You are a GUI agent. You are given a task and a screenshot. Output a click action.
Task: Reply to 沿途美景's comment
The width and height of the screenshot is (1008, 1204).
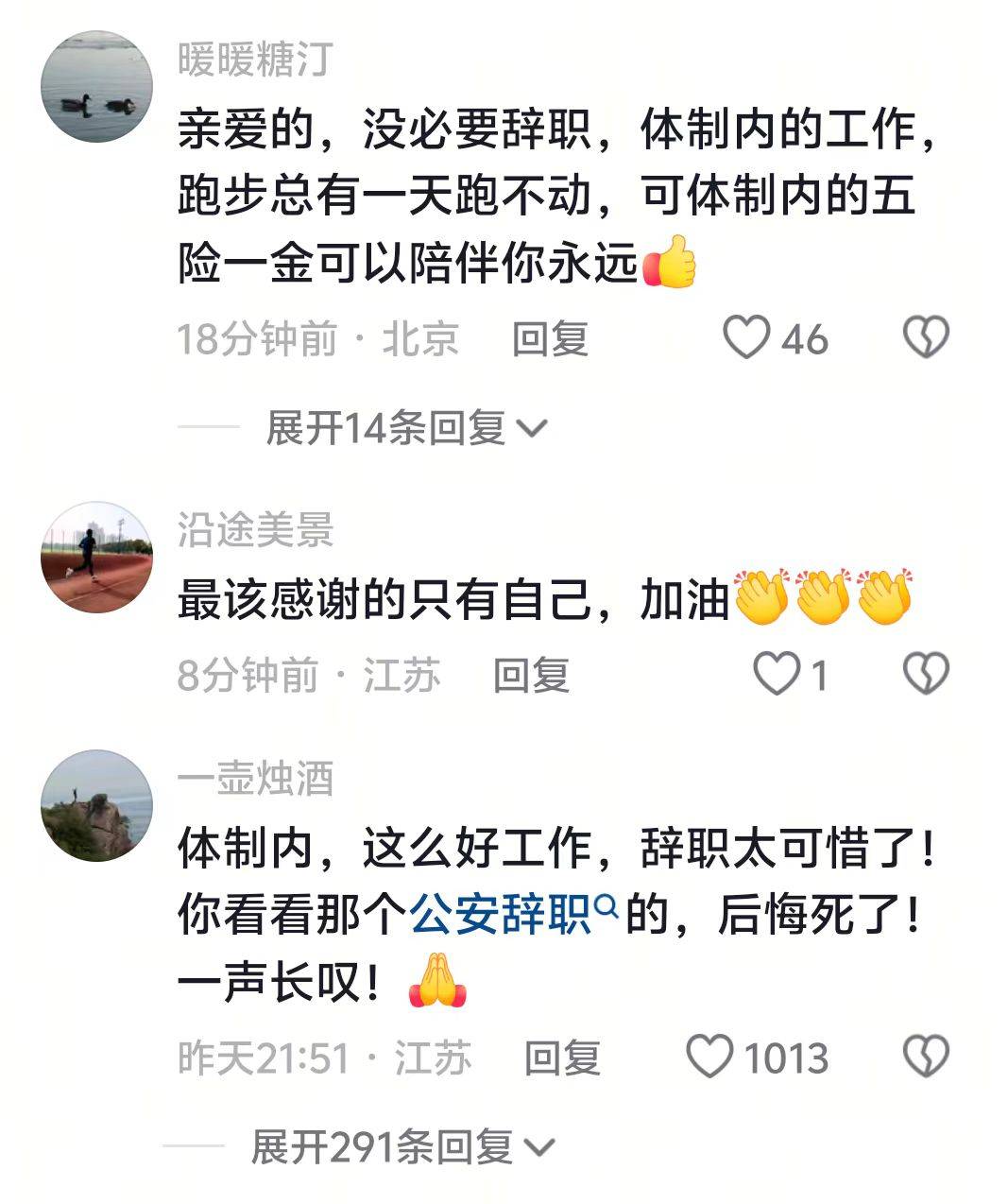tap(531, 675)
